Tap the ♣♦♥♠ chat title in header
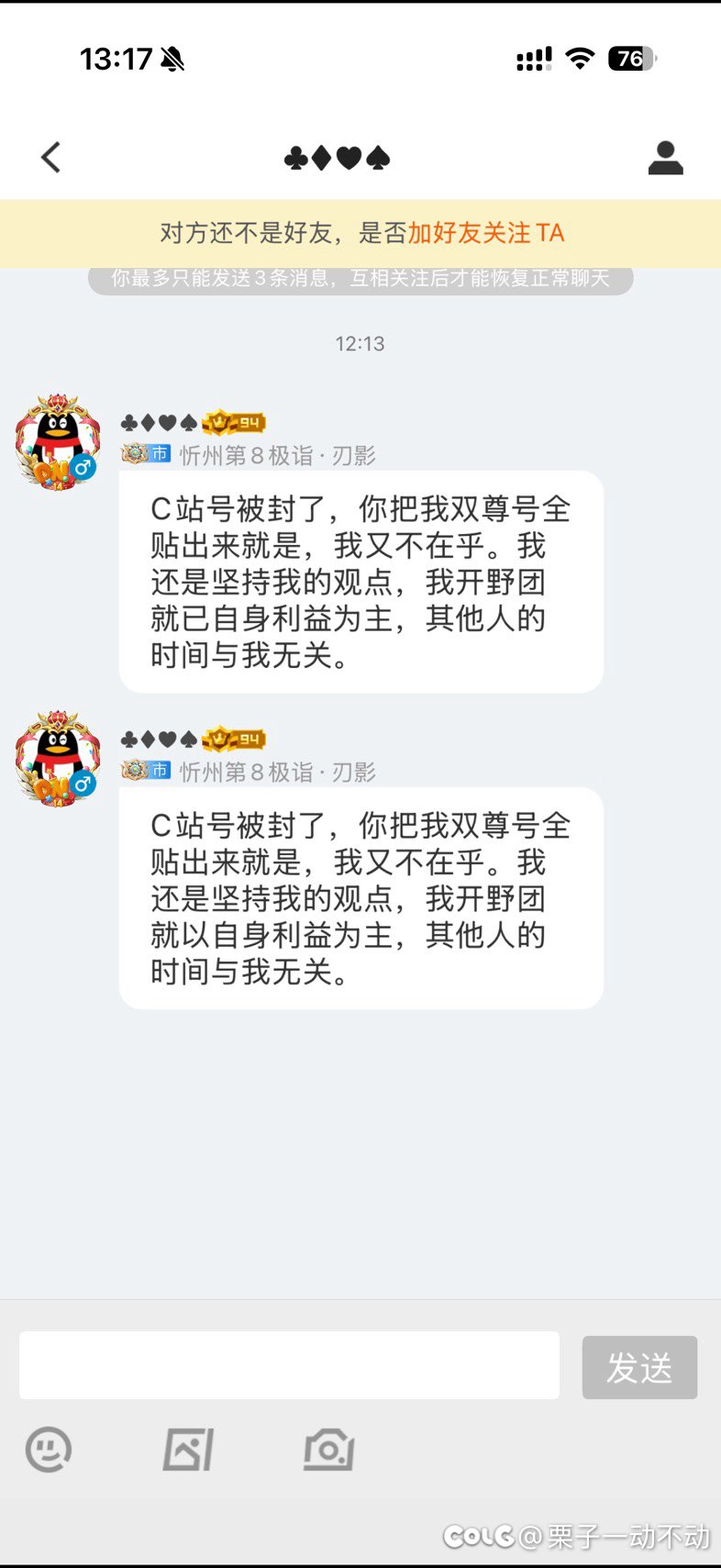721x1568 pixels. pyautogui.click(x=337, y=157)
